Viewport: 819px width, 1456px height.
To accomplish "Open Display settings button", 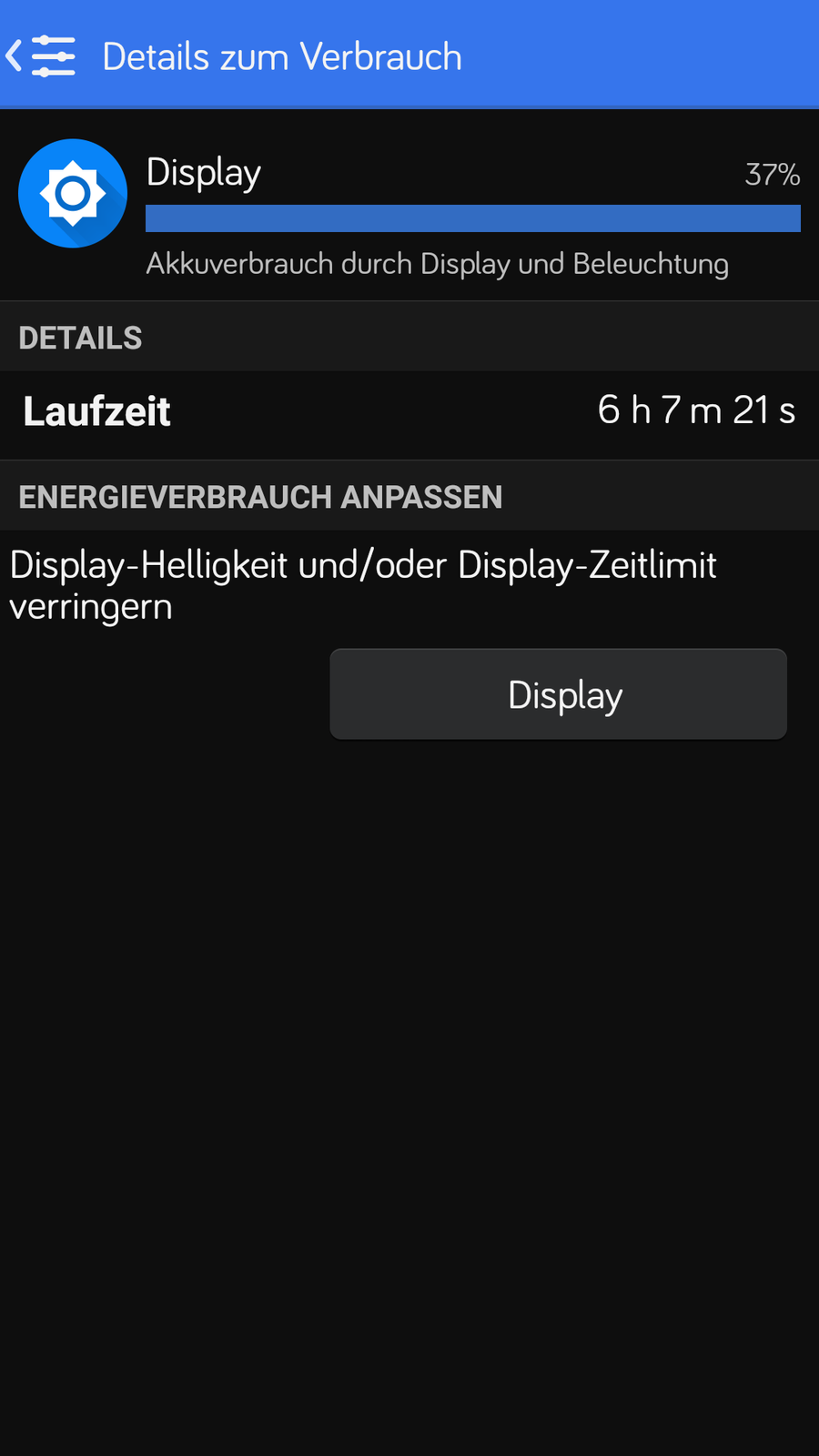I will [x=558, y=694].
